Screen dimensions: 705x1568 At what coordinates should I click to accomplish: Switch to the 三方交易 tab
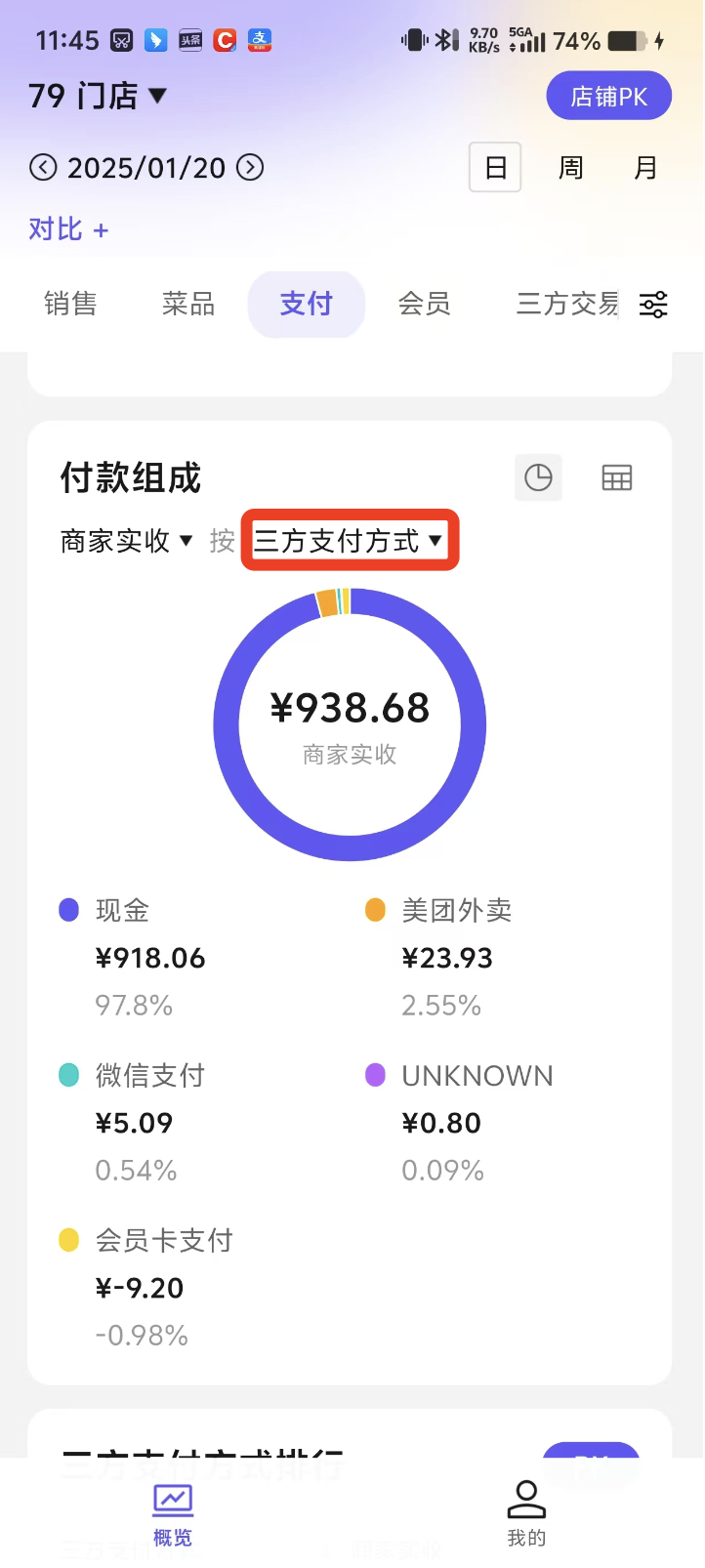567,305
